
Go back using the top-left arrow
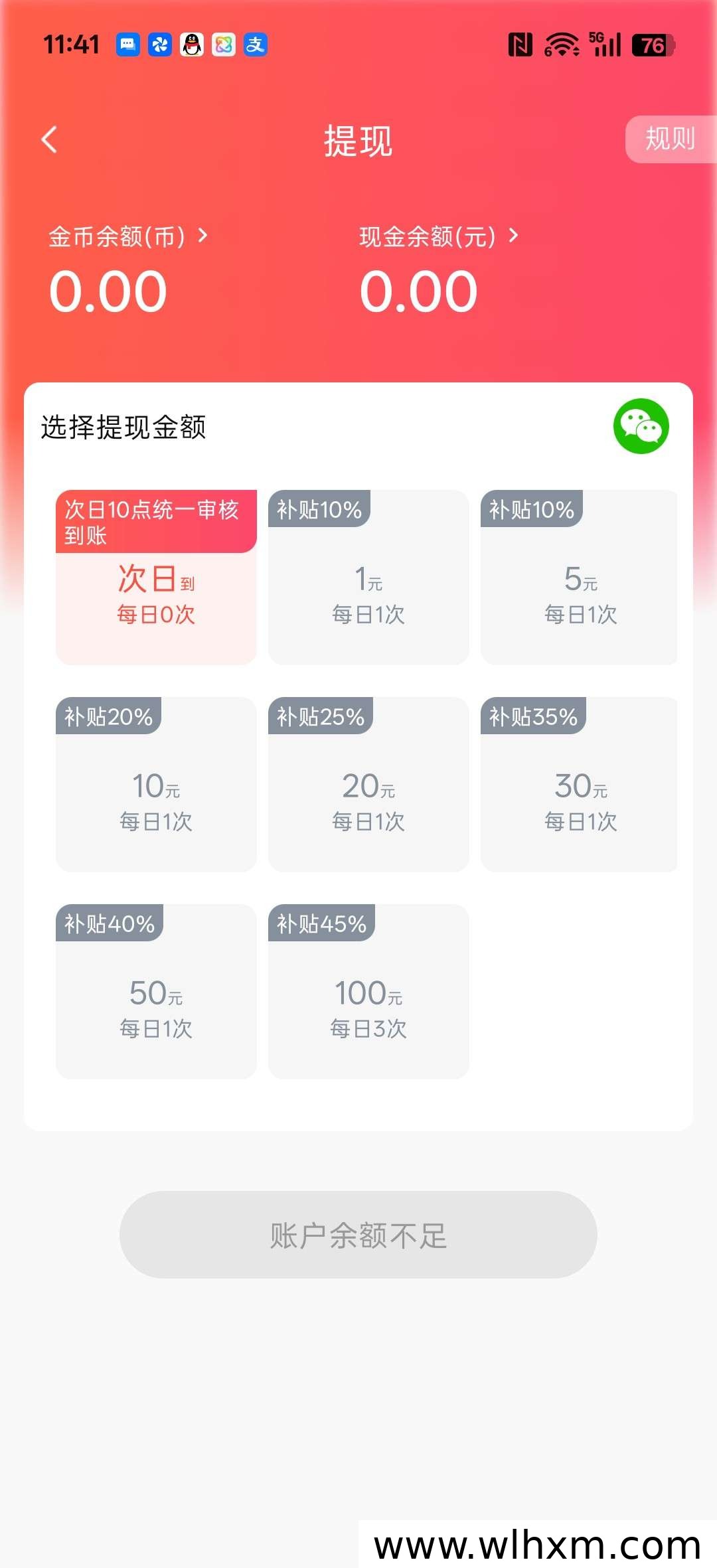[x=49, y=139]
